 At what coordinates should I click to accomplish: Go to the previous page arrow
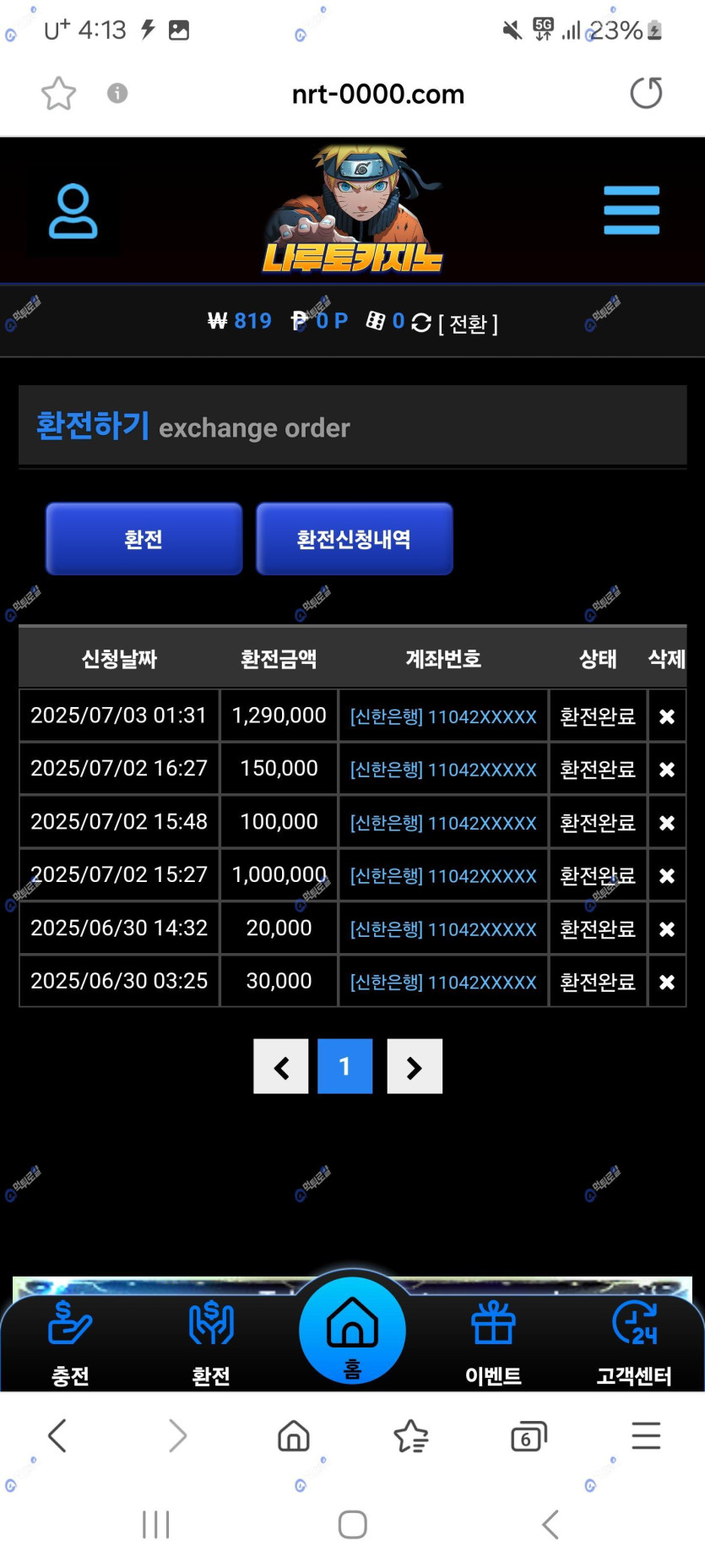(x=281, y=1067)
